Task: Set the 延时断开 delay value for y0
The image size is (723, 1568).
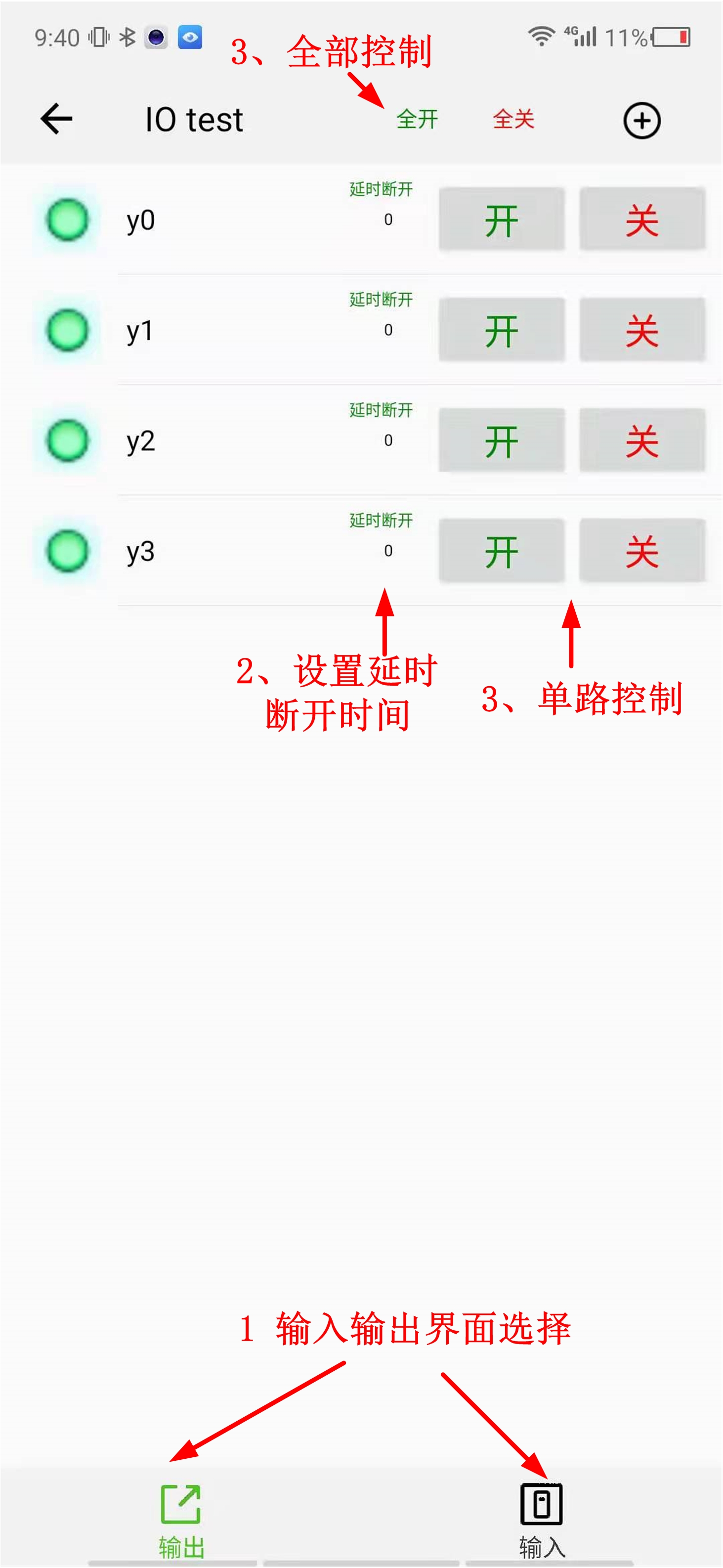Action: click(387, 220)
